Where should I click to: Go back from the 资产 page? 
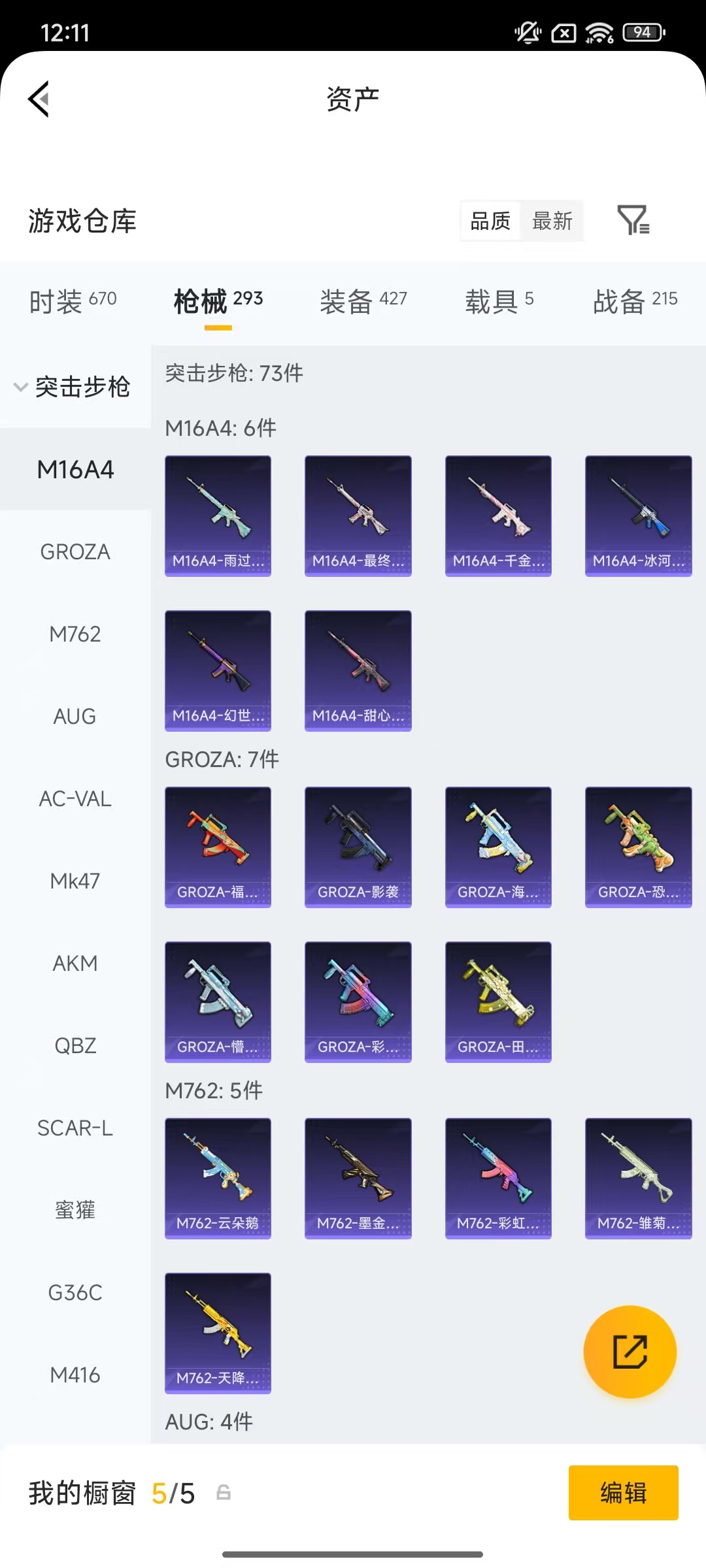coord(39,99)
